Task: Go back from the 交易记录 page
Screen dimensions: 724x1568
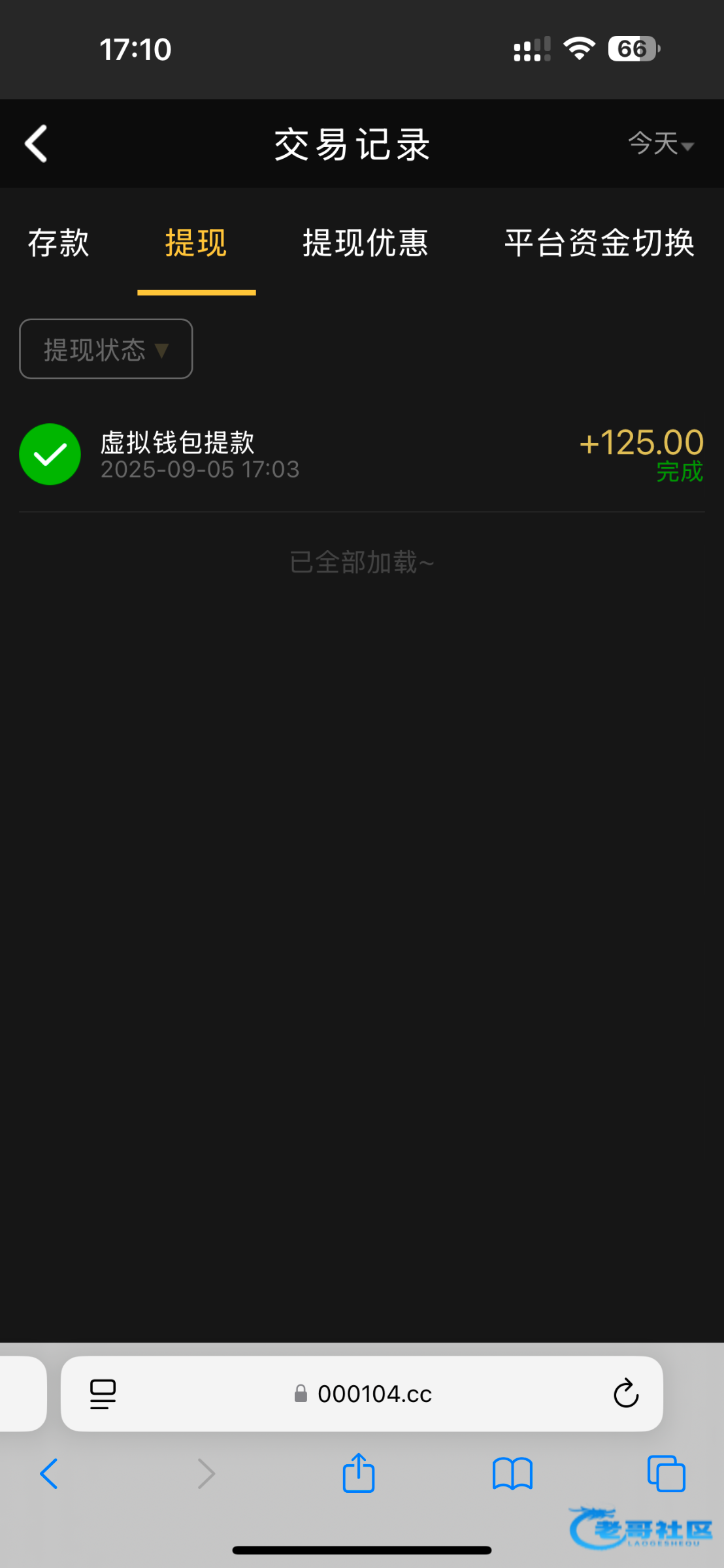Action: [37, 143]
